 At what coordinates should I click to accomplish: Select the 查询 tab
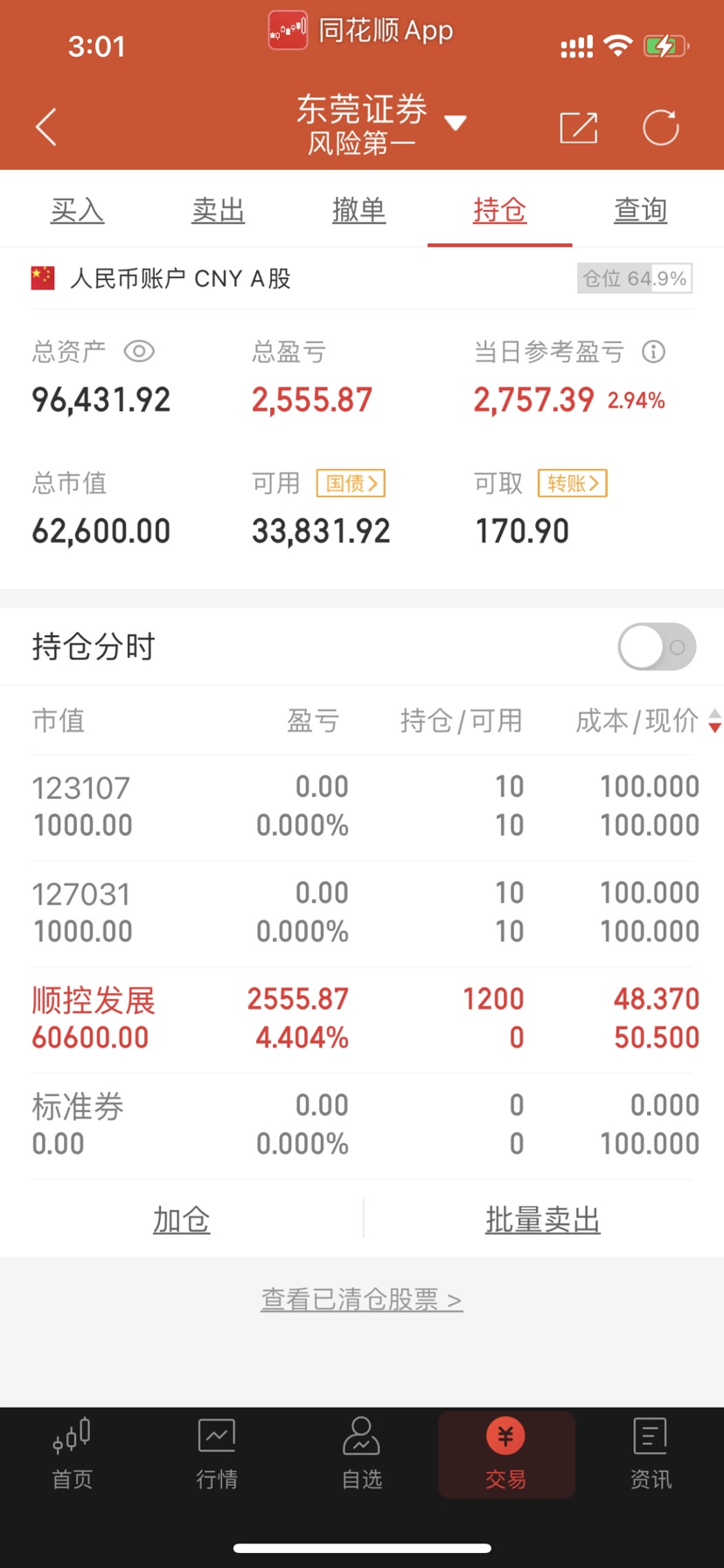[x=641, y=210]
